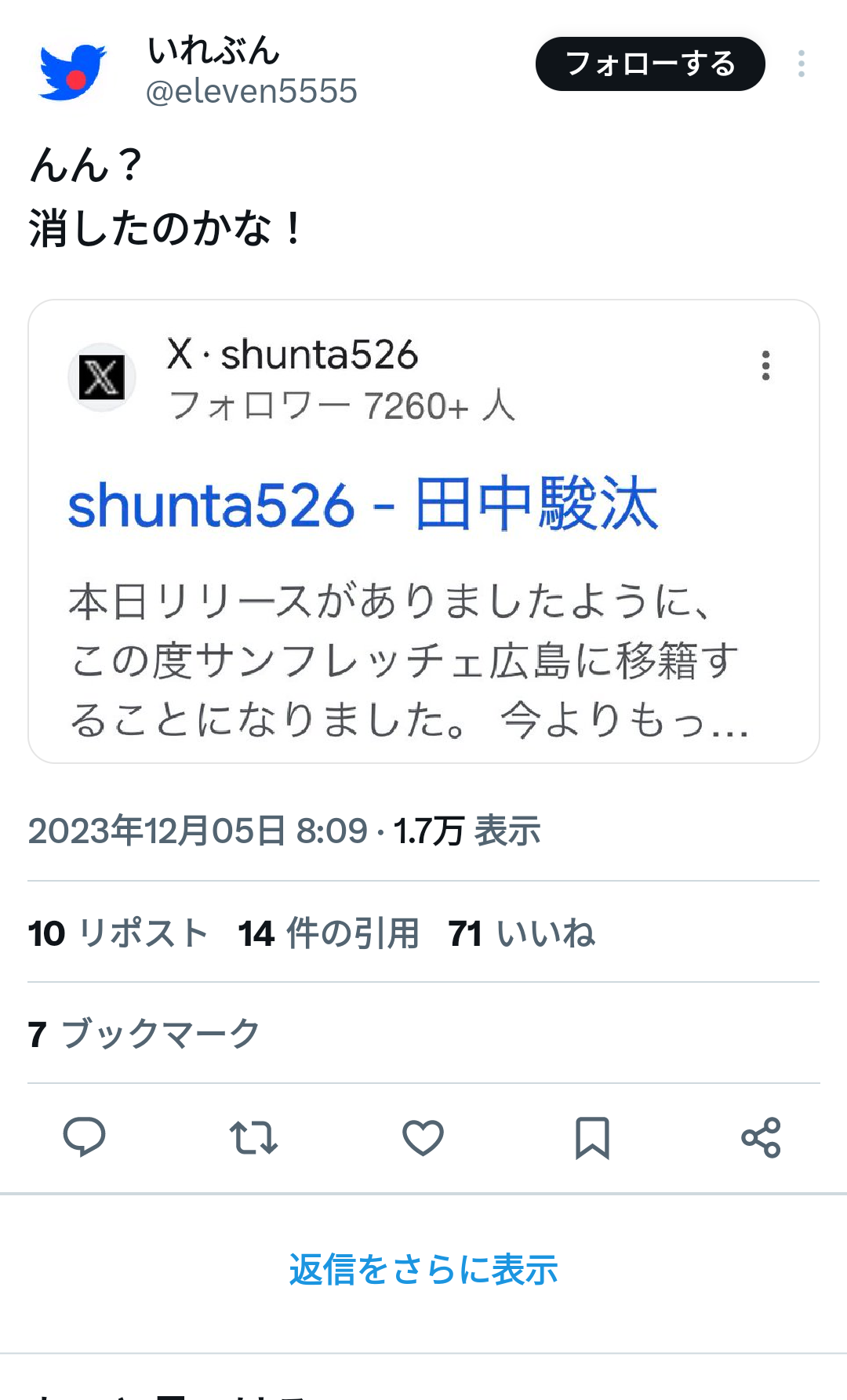The height and width of the screenshot is (1400, 847).
Task: Repost this tweet
Action: (x=253, y=1137)
